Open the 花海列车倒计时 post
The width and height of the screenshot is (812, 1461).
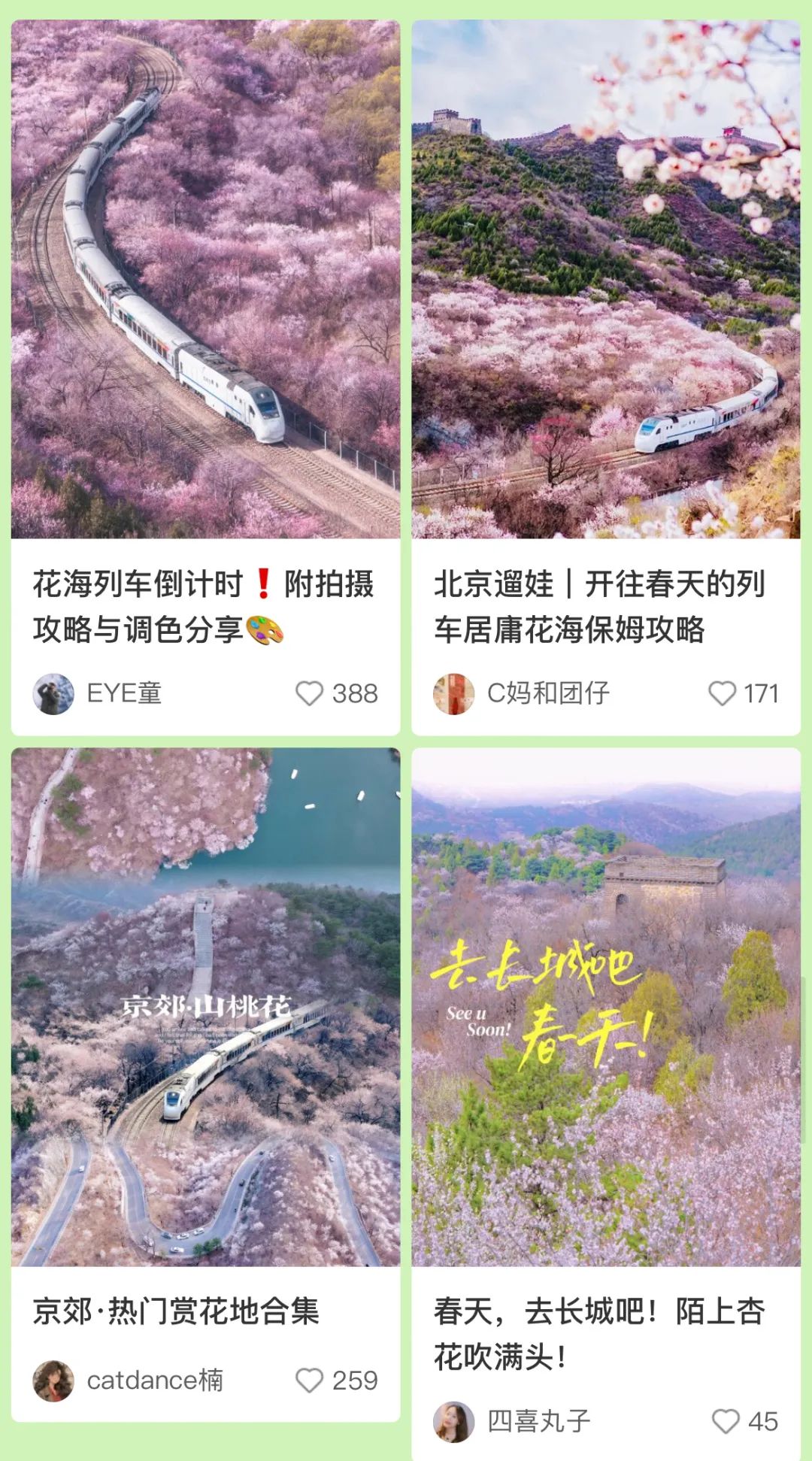pyautogui.click(x=205, y=278)
